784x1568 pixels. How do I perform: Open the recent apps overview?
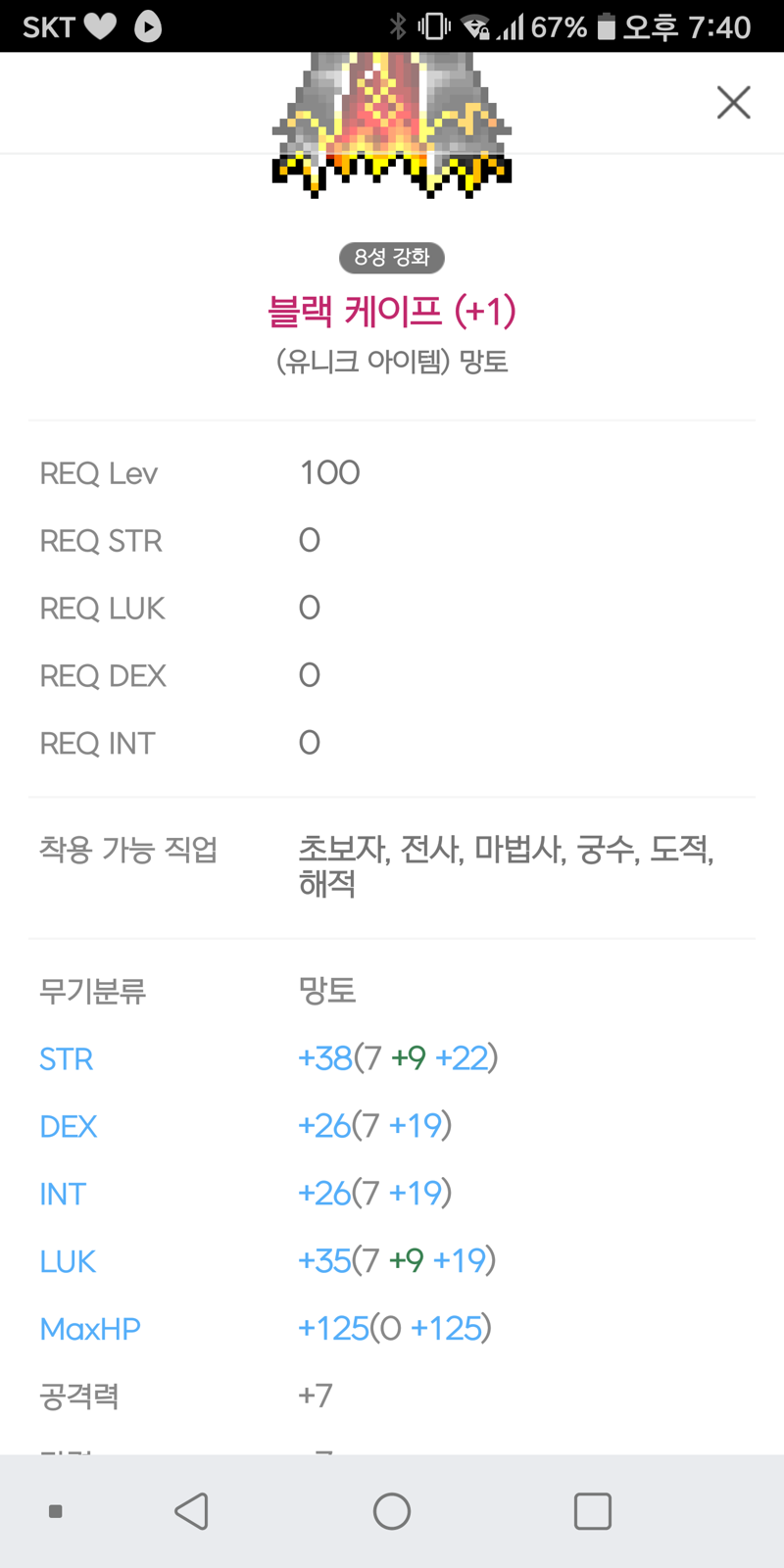593,1511
